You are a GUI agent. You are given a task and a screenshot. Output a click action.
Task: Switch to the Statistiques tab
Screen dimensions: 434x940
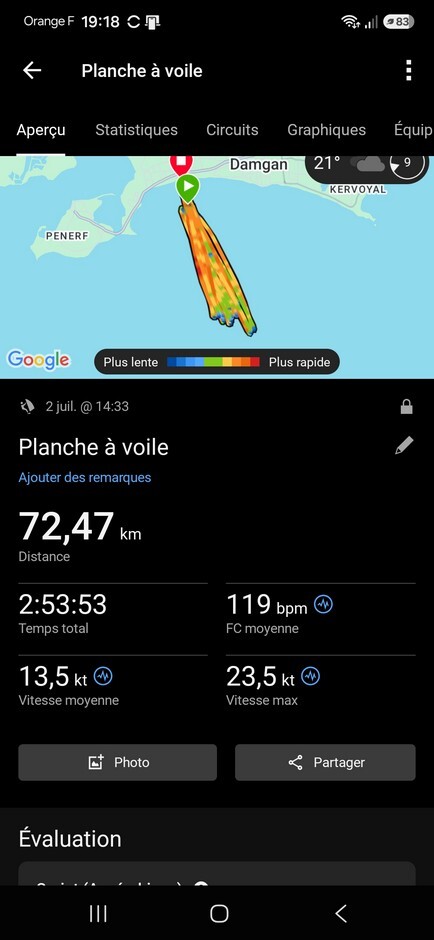136,130
